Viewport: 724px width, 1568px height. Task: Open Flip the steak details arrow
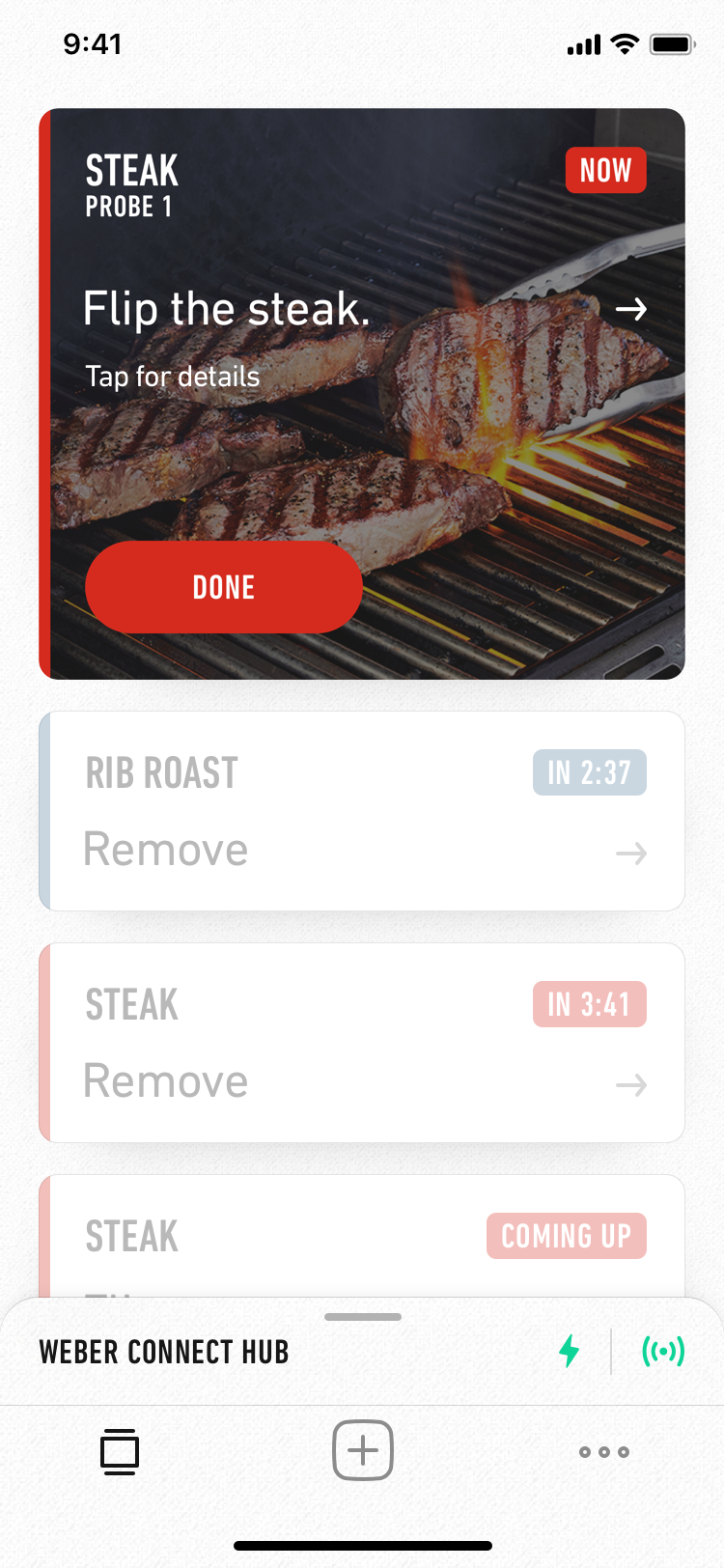[630, 309]
